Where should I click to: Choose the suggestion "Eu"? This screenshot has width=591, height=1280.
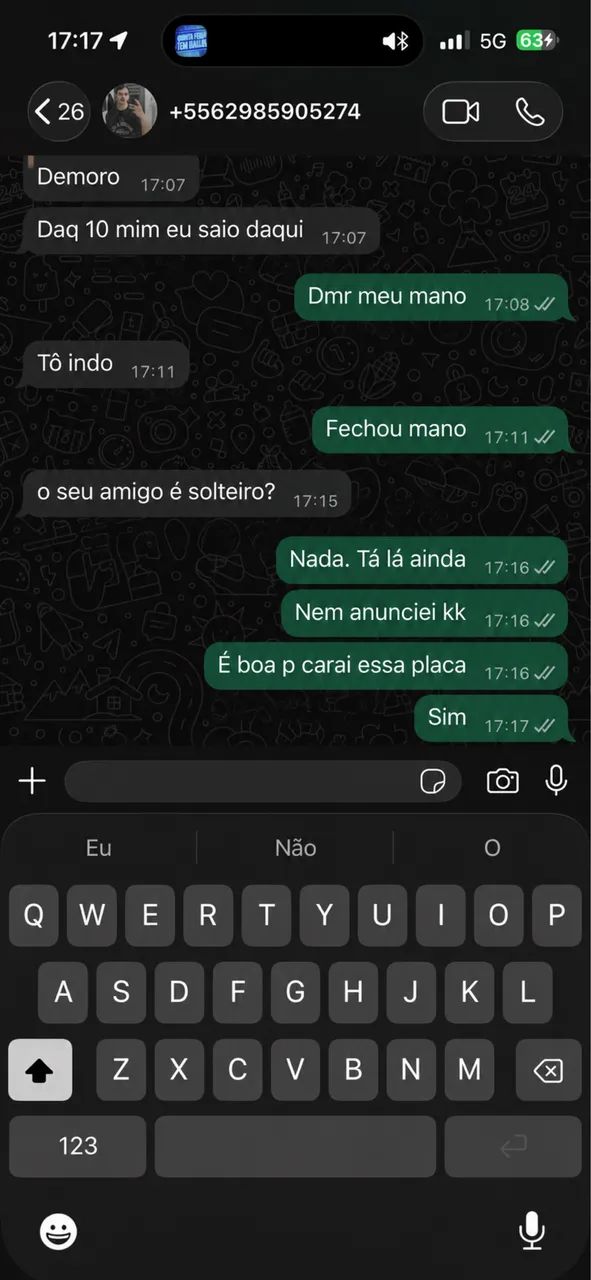(99, 848)
